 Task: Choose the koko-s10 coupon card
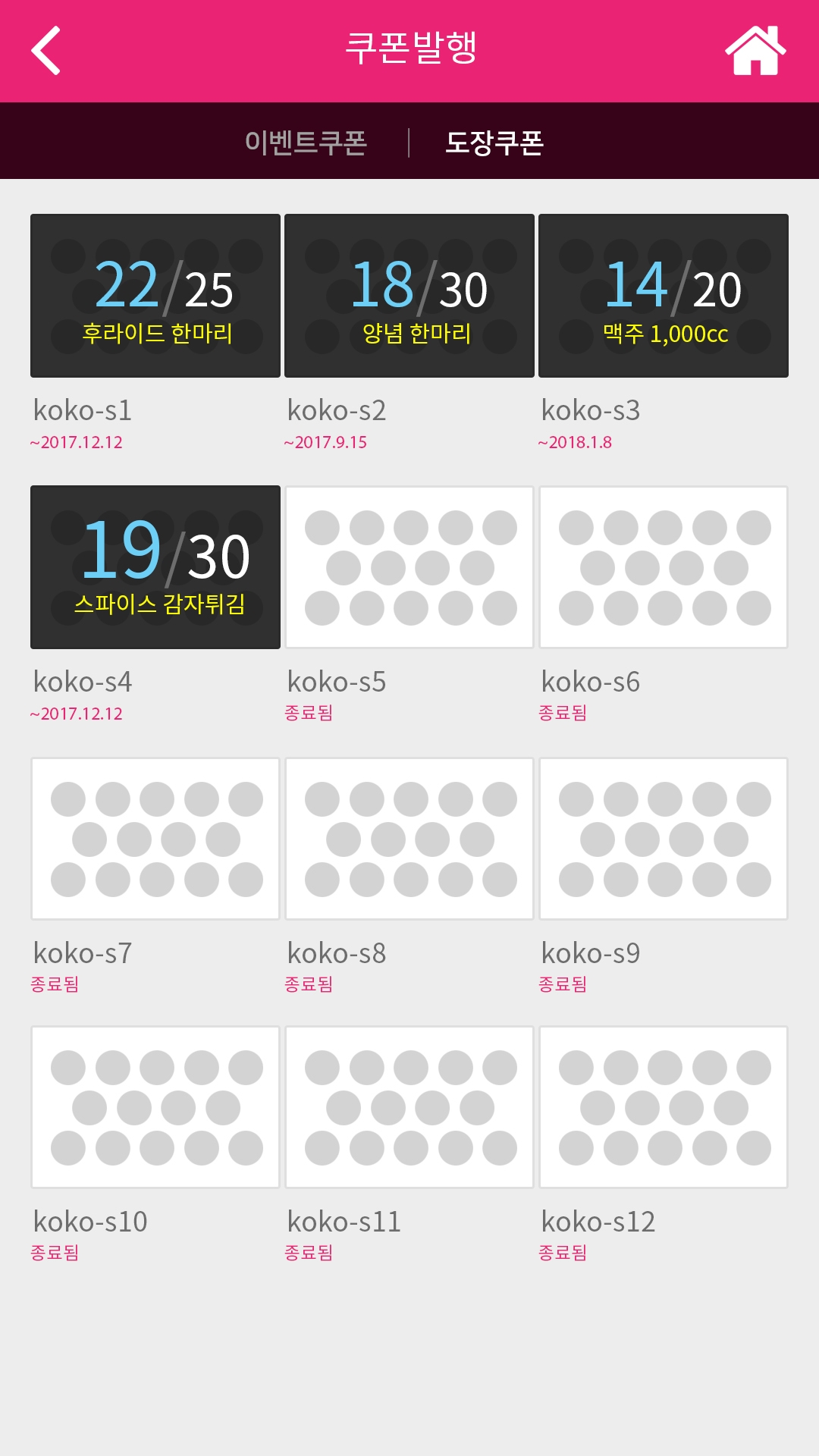click(155, 1107)
